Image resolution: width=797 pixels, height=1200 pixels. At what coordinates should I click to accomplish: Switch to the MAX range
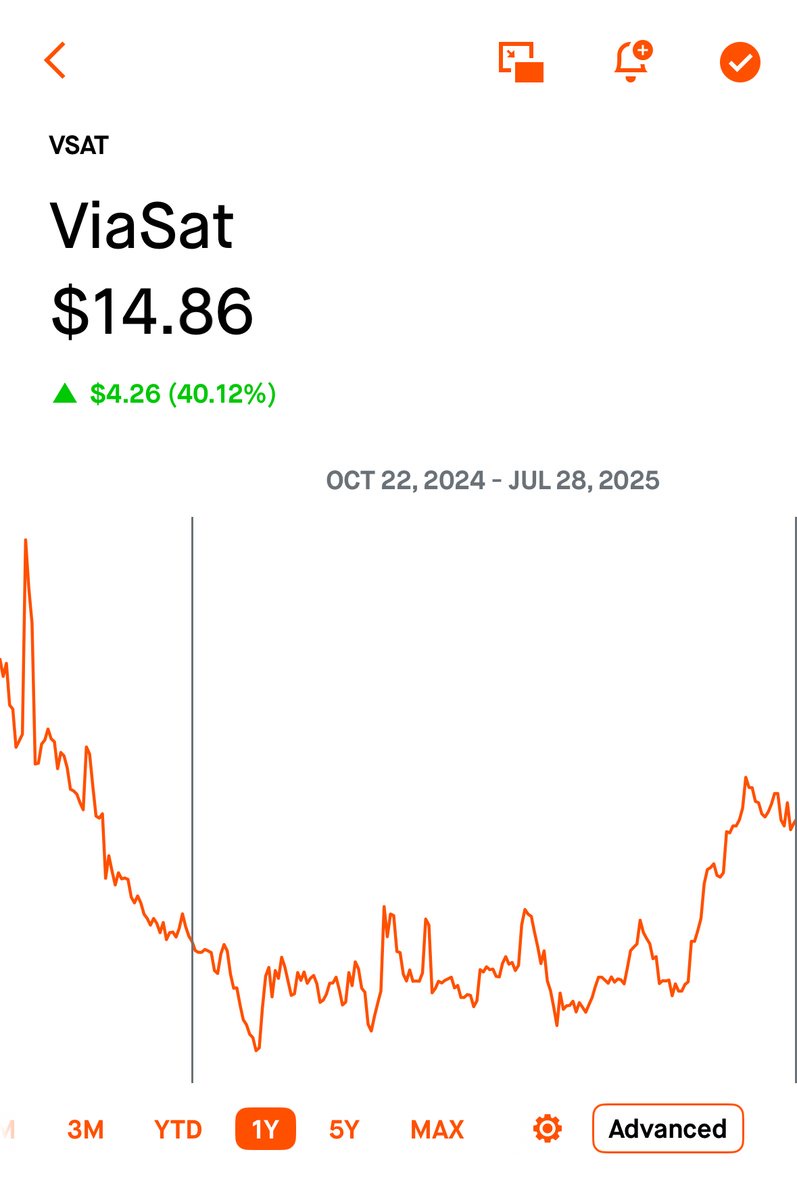coord(437,1130)
